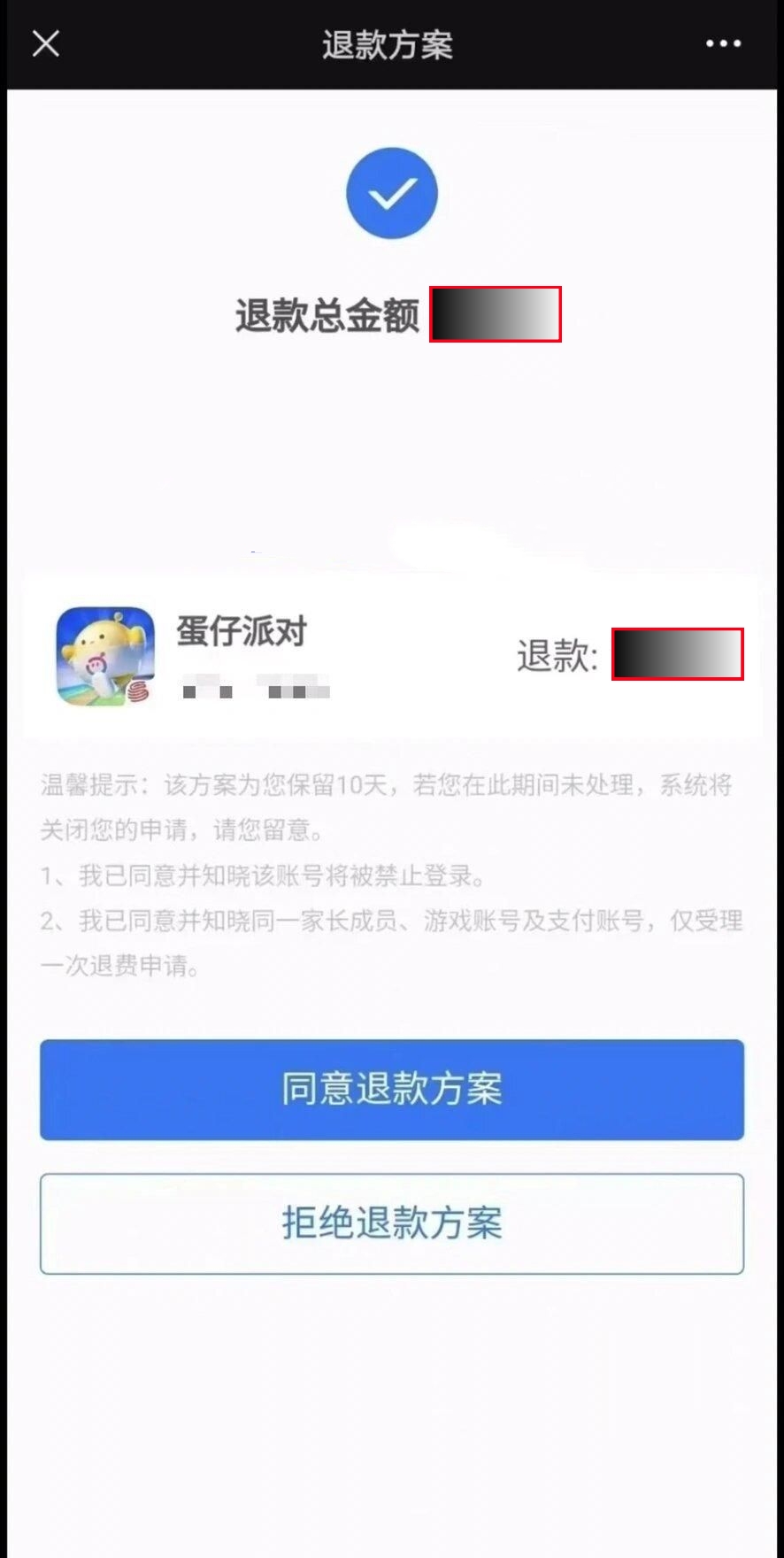Close the 退款方案 page
Screen dimensions: 784x1558
(x=46, y=43)
